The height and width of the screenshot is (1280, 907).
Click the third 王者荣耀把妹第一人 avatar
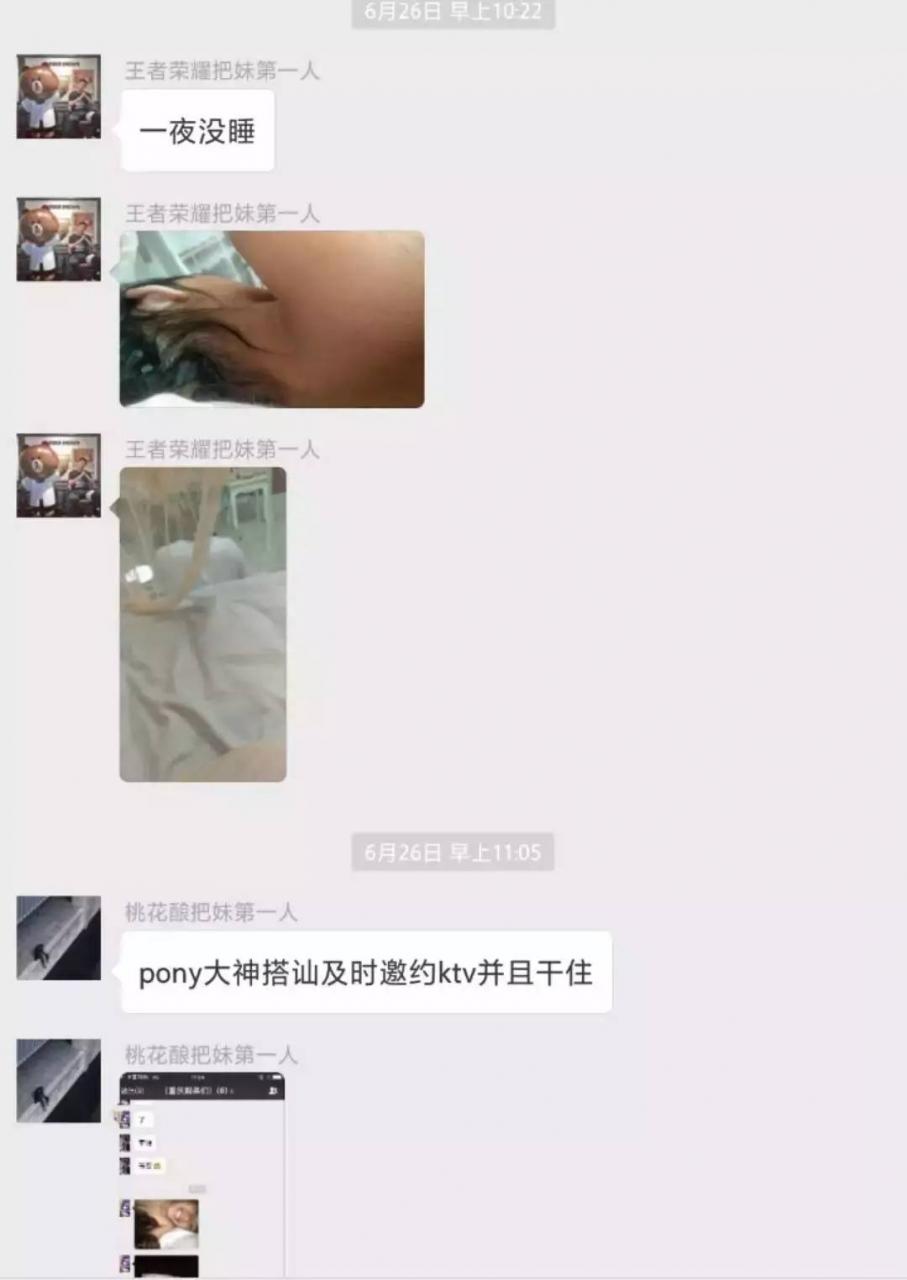pos(57,476)
